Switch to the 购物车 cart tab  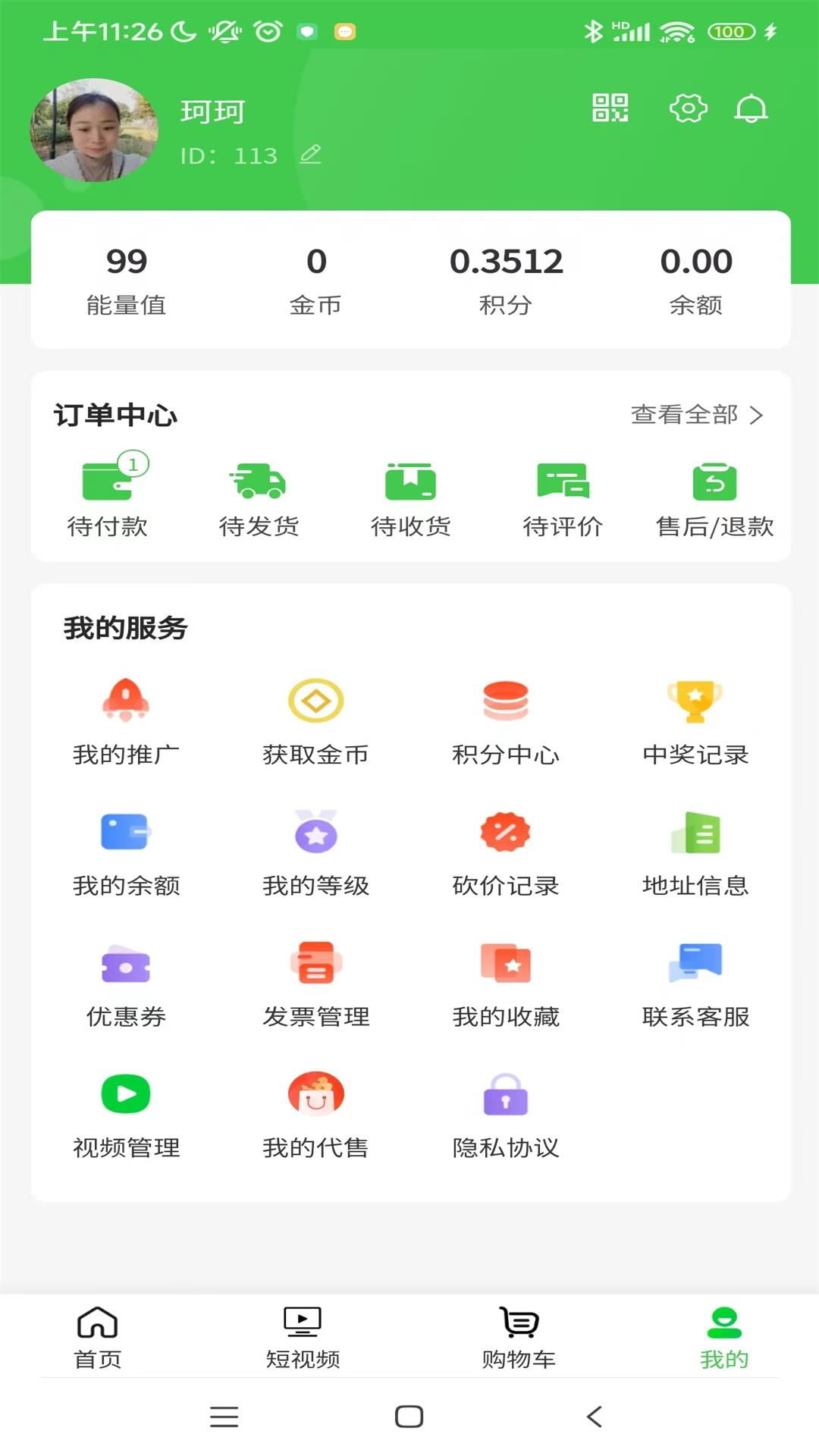[516, 1335]
